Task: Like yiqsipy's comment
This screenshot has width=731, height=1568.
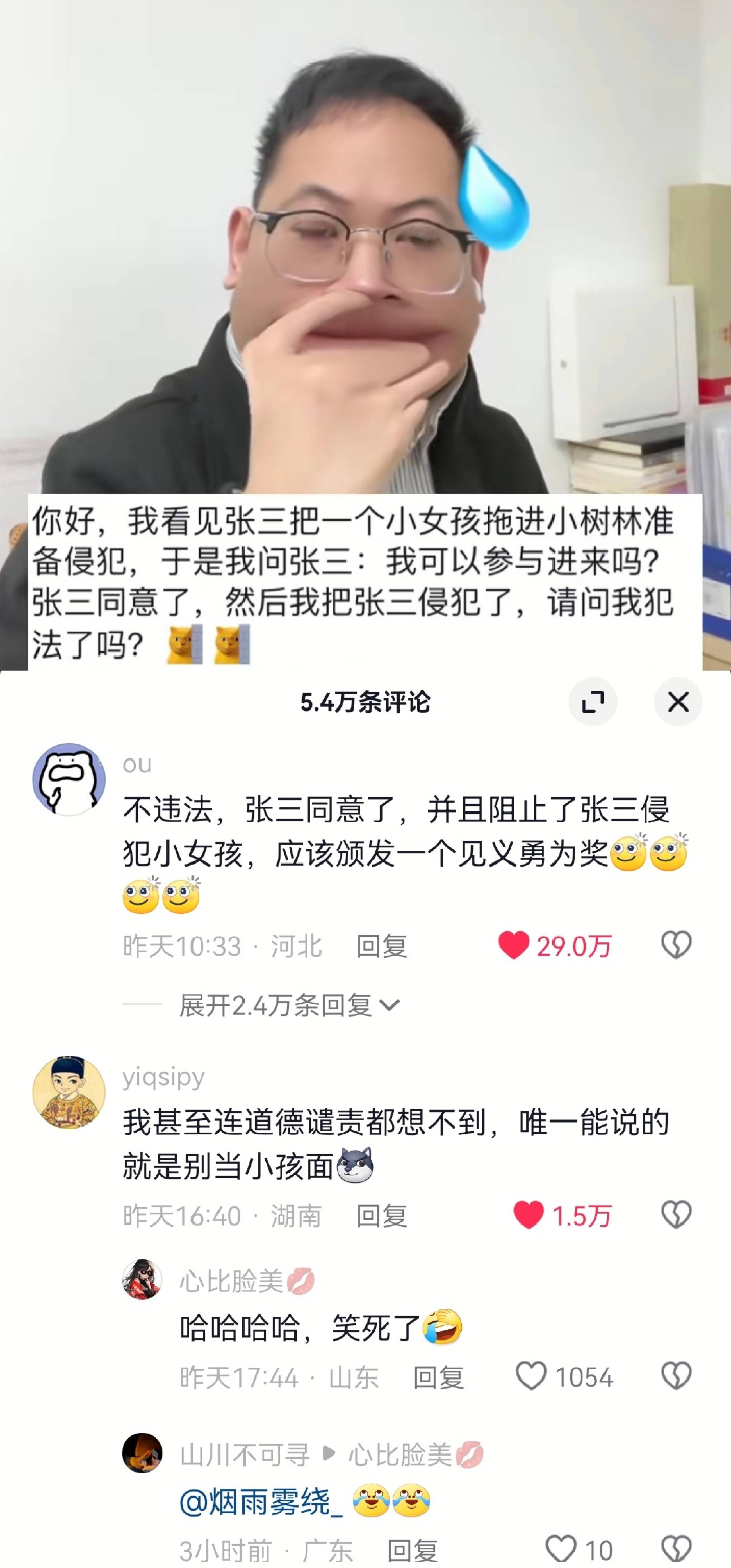Action: (528, 1215)
